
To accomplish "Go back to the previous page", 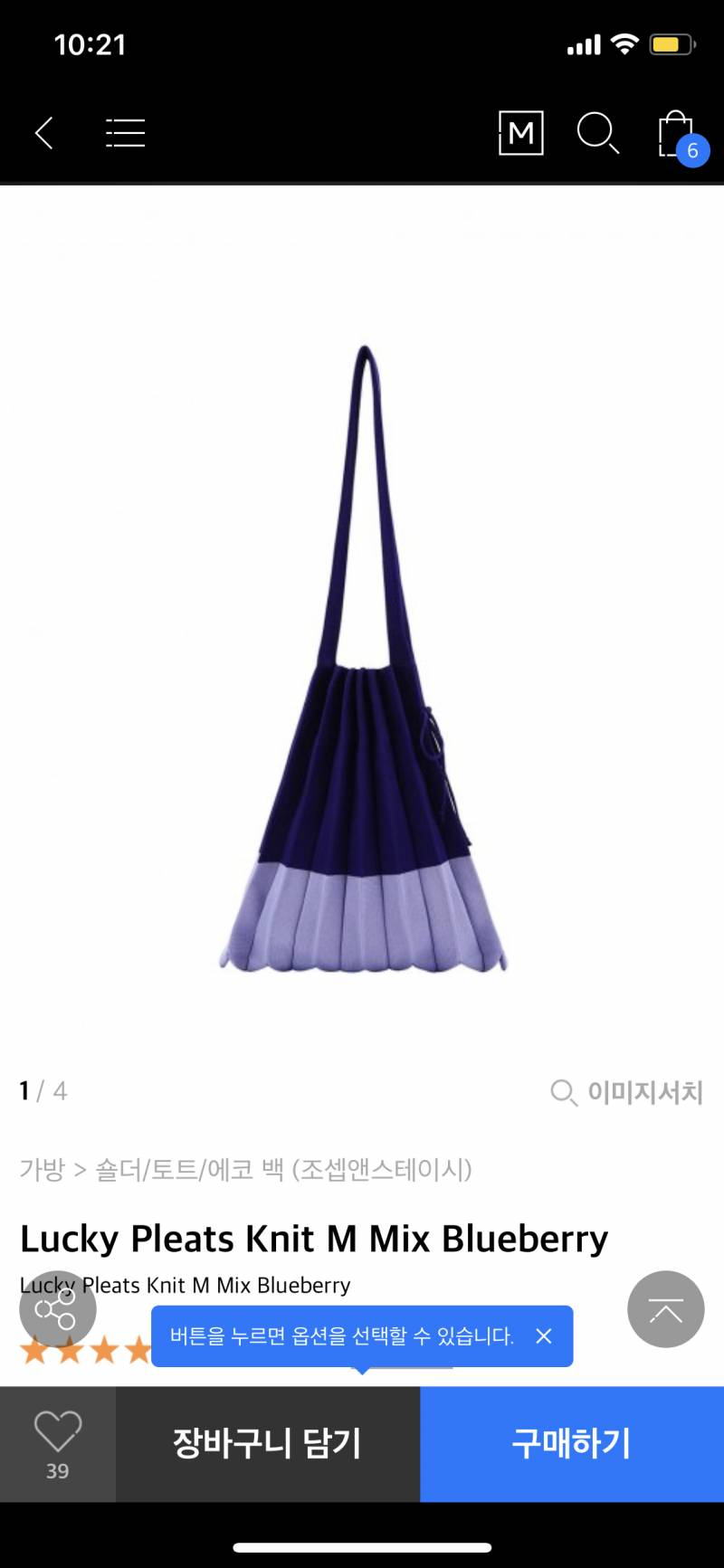I will (44, 133).
